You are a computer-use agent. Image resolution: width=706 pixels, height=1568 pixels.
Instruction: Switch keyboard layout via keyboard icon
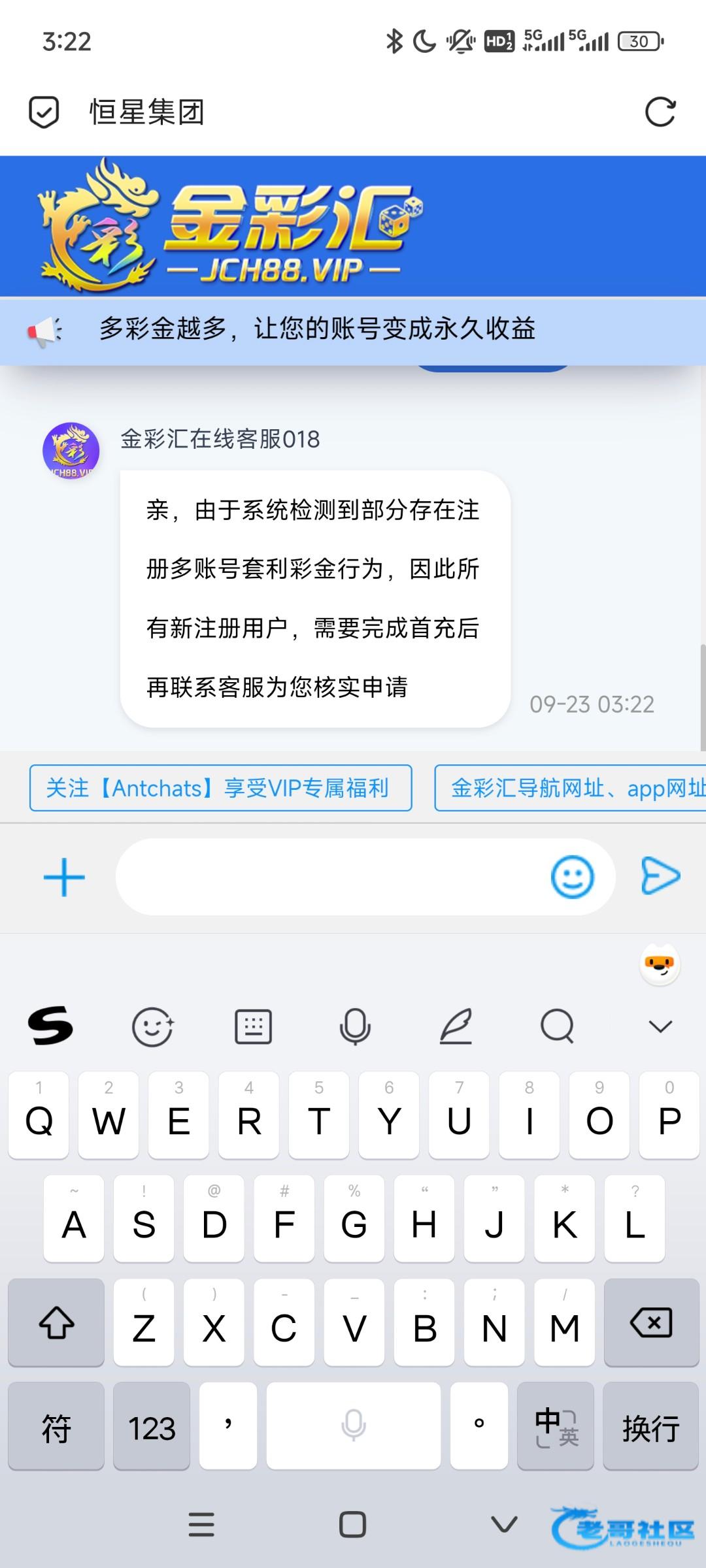tap(253, 1026)
